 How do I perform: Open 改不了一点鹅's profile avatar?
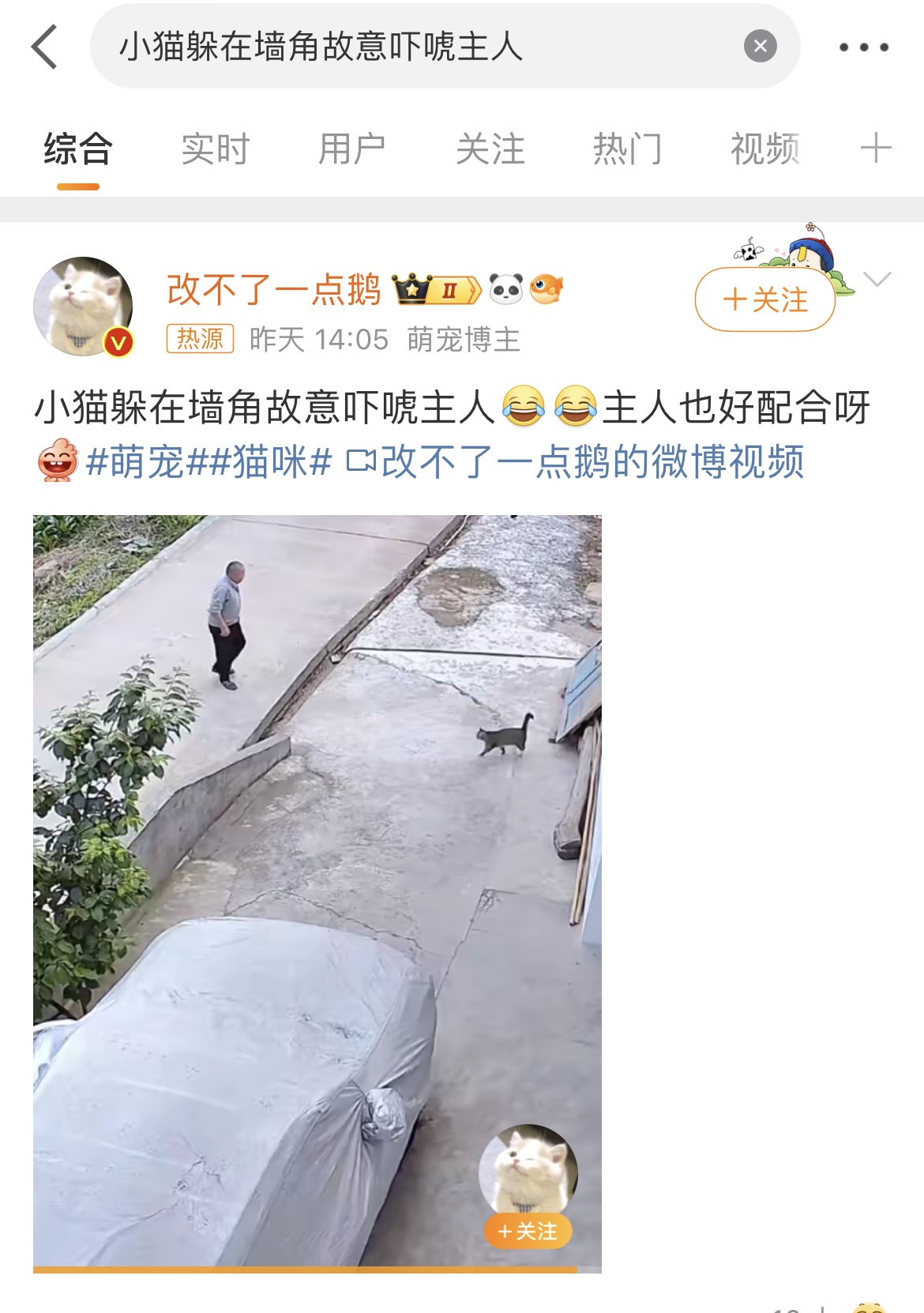pos(83,306)
